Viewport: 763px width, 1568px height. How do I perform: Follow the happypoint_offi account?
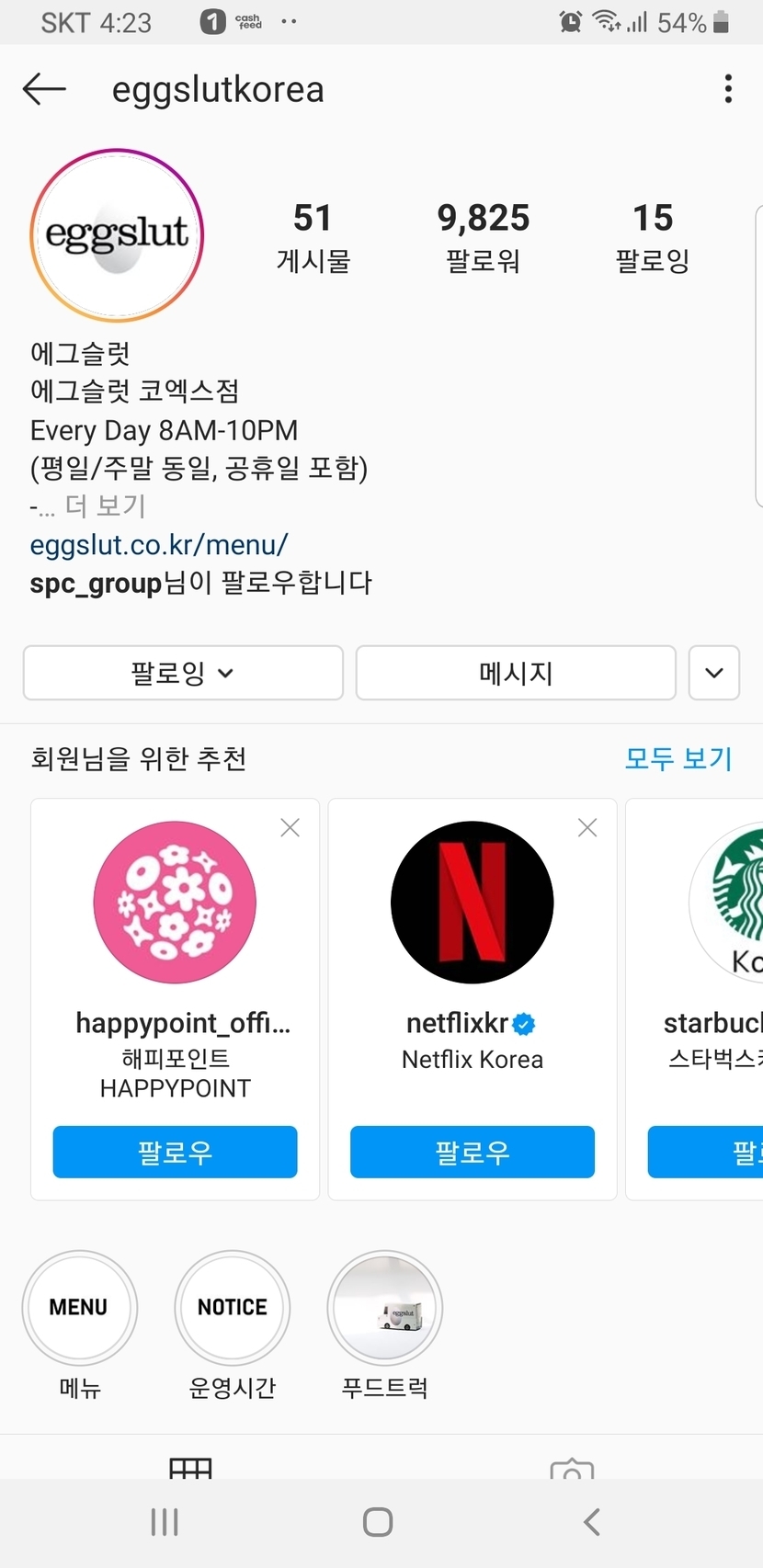coord(175,1152)
